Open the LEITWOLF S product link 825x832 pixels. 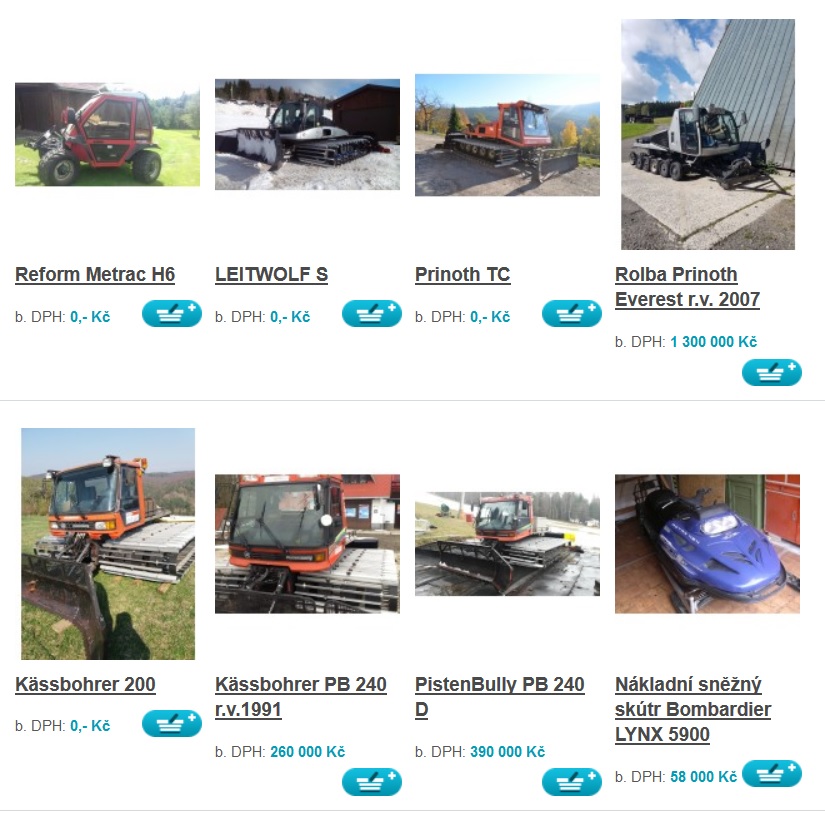271,274
